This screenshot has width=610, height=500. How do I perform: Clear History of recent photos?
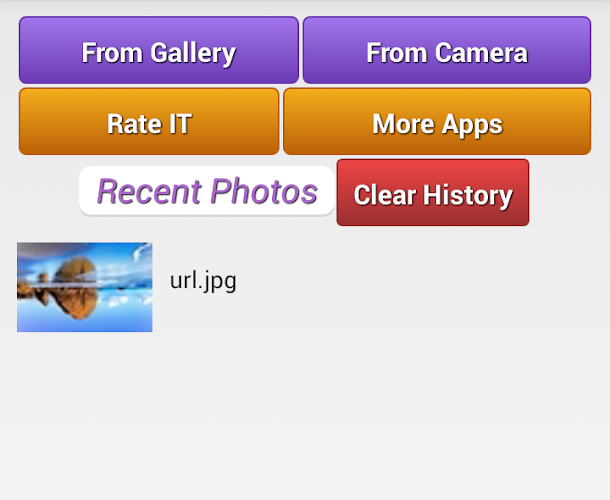pos(432,193)
